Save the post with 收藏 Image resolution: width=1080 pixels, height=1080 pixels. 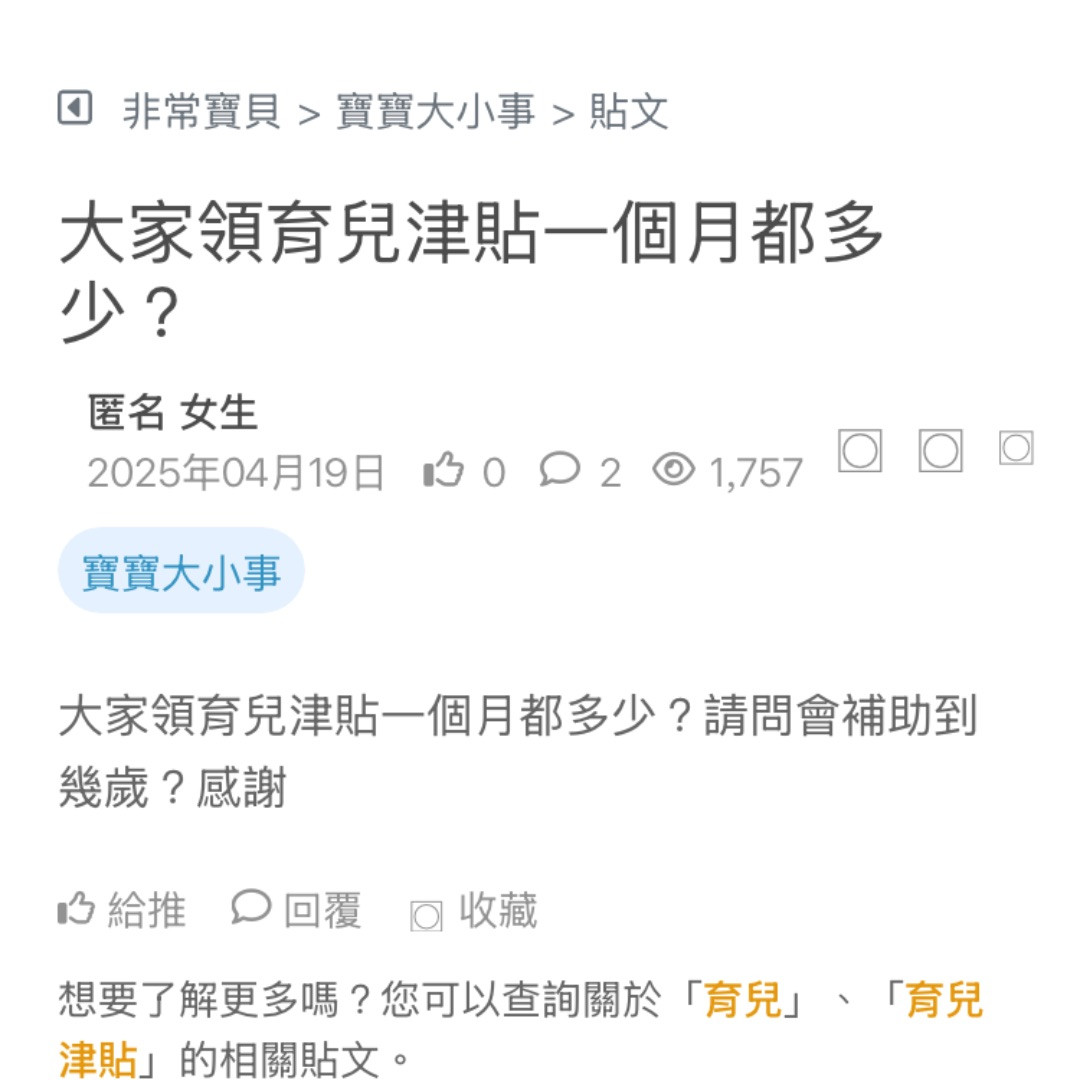pyautogui.click(x=475, y=912)
